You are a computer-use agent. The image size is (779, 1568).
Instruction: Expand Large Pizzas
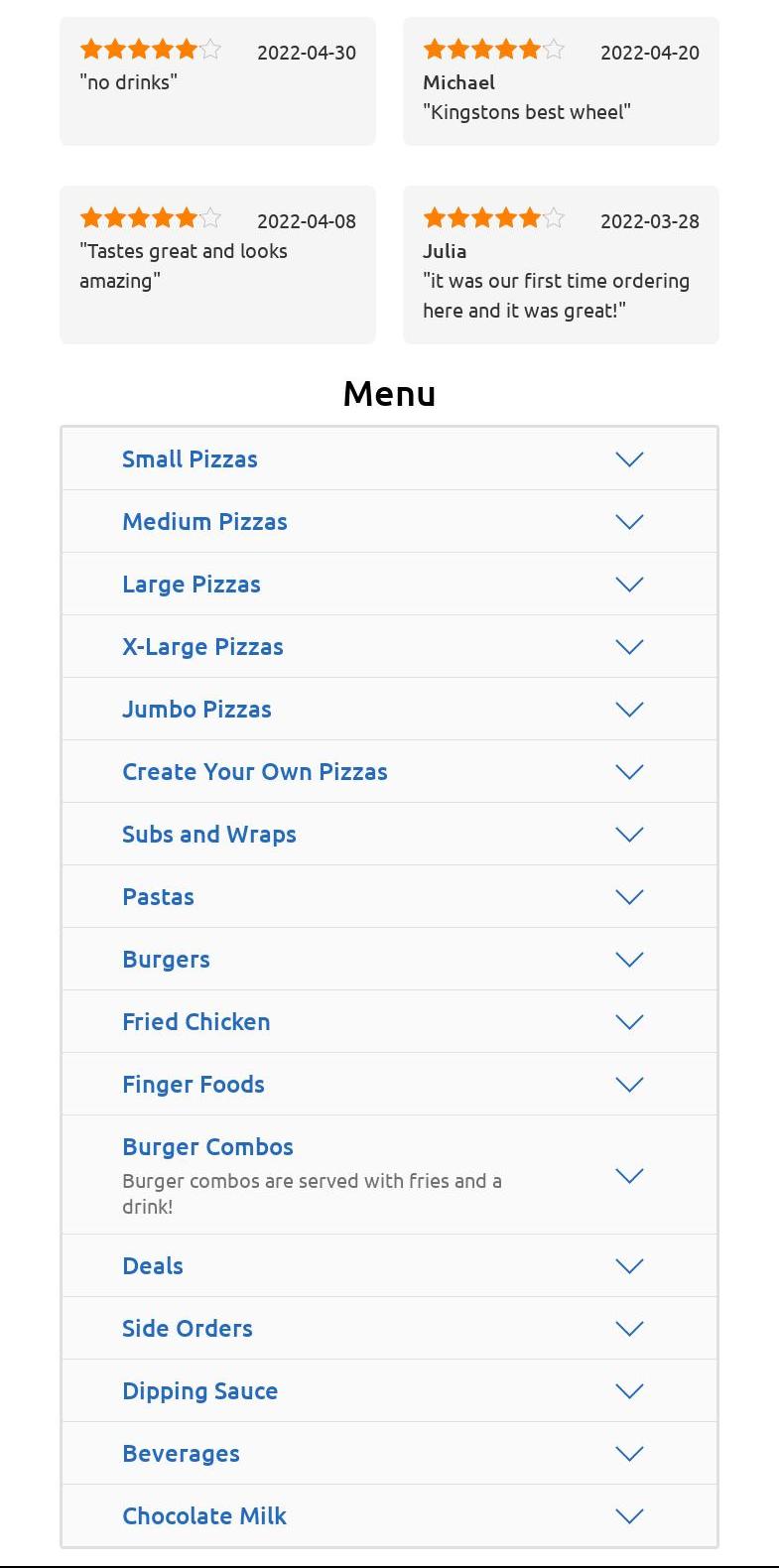point(192,585)
